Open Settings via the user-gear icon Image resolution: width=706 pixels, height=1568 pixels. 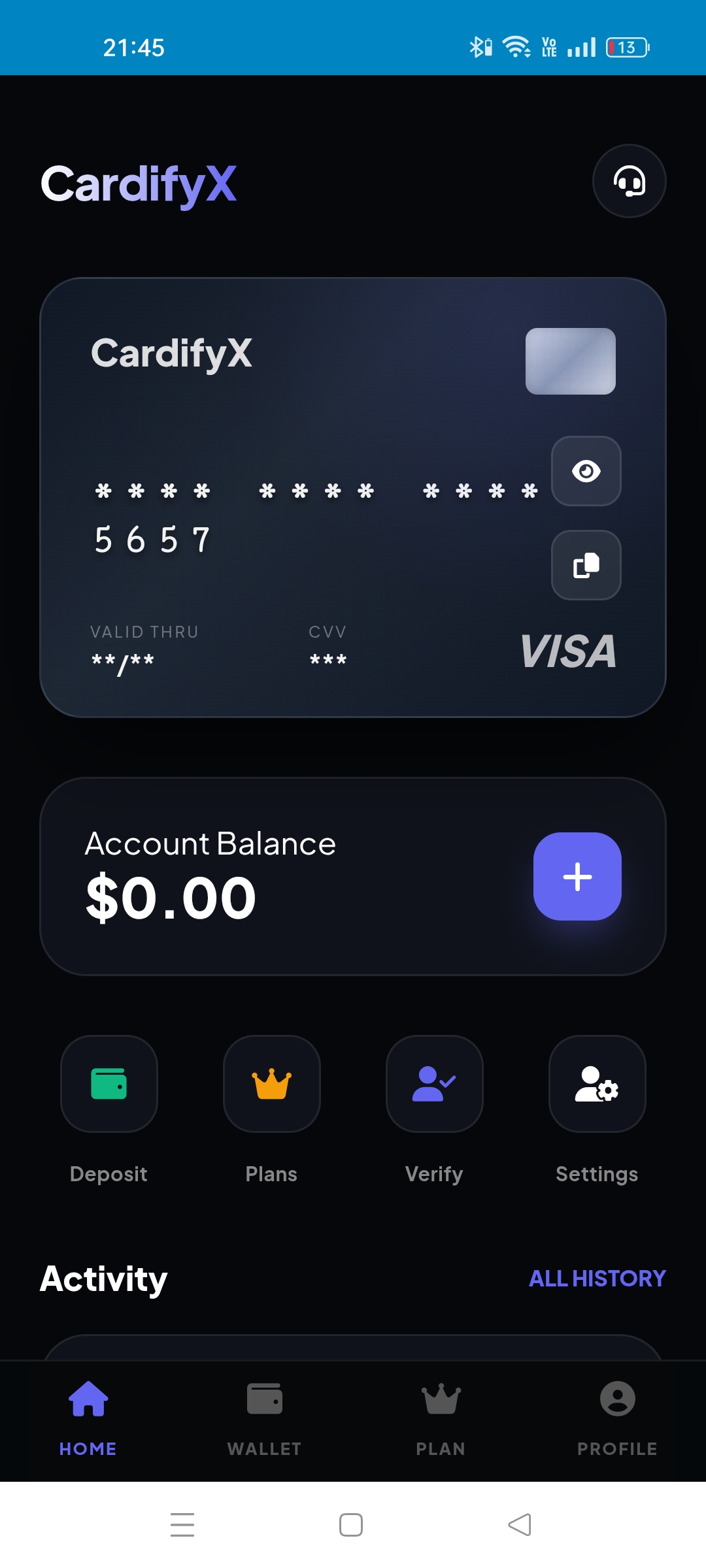[597, 1085]
